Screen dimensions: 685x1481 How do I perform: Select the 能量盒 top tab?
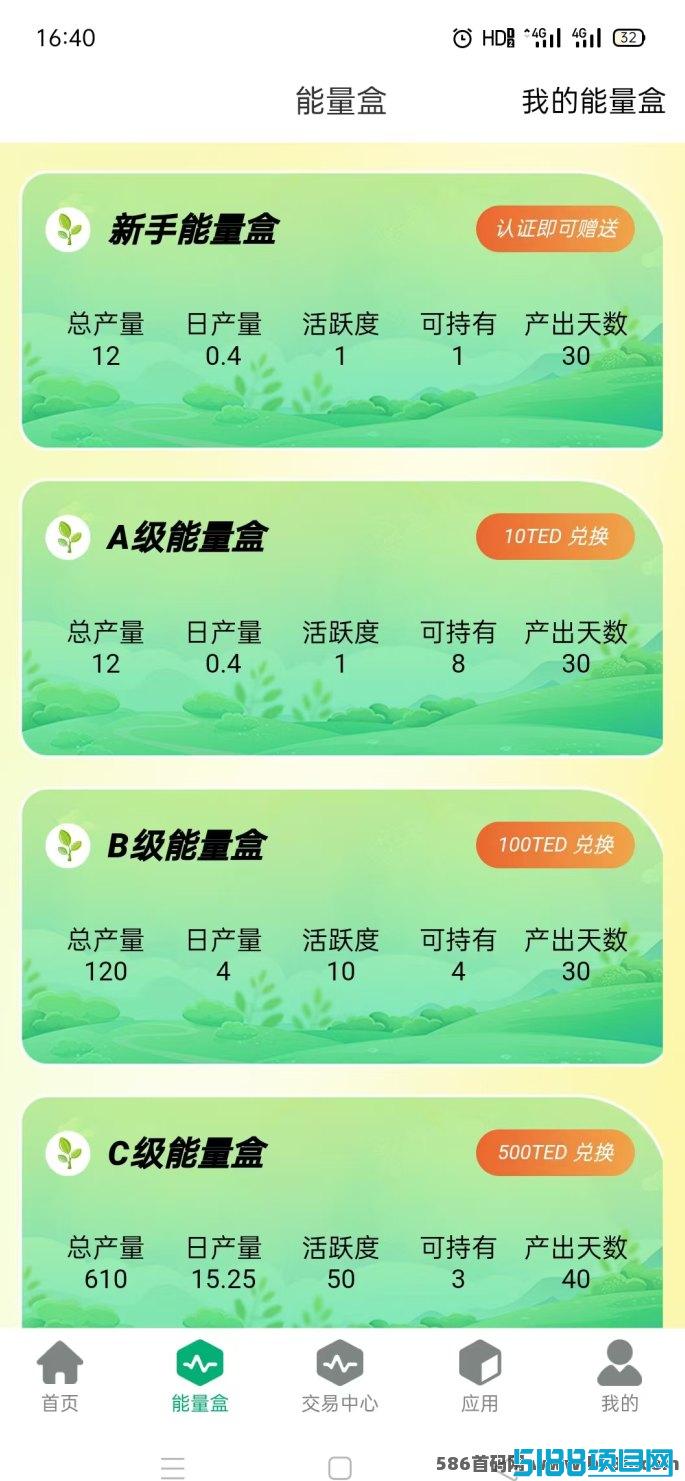click(341, 101)
